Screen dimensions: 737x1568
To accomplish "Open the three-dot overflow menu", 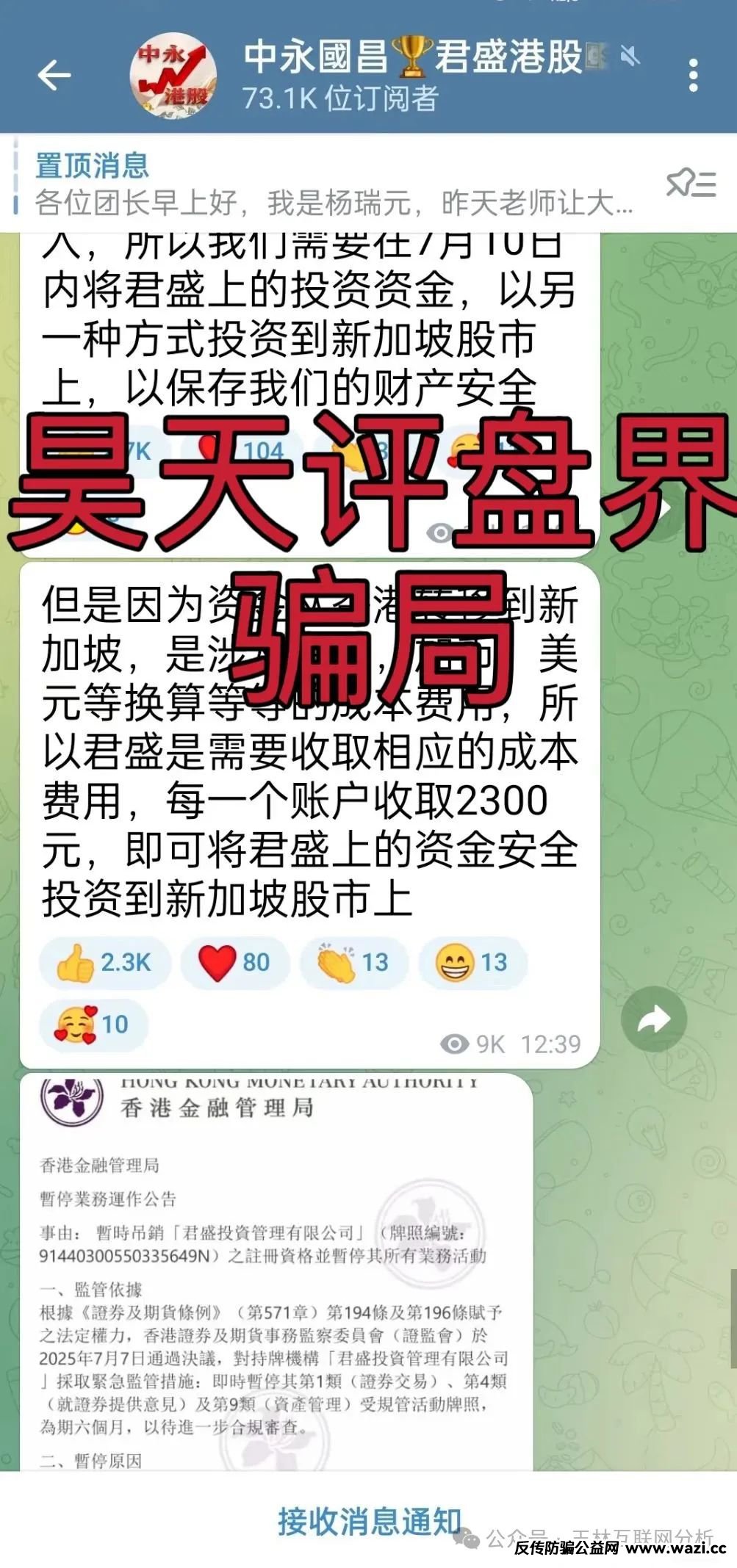I will point(693,76).
